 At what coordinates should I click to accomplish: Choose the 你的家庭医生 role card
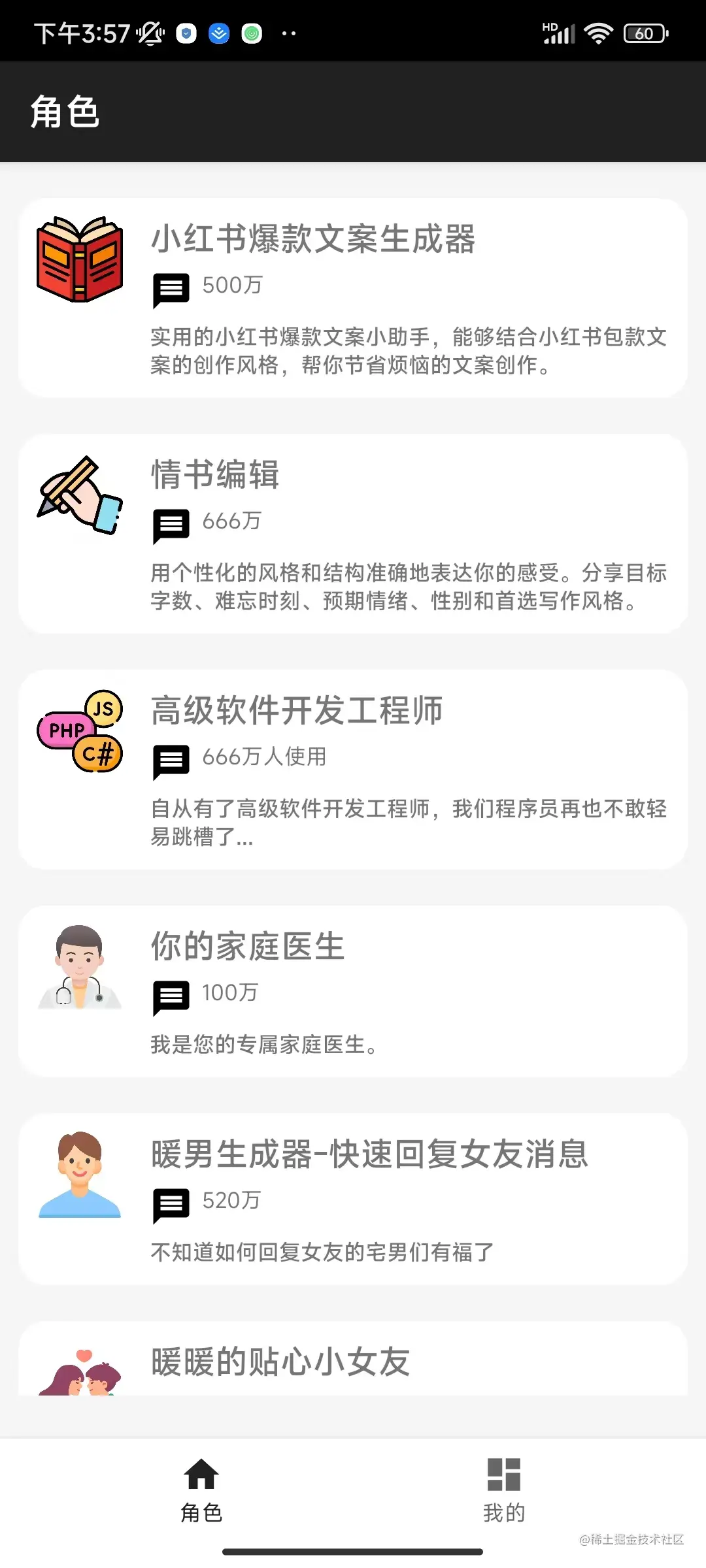(353, 991)
